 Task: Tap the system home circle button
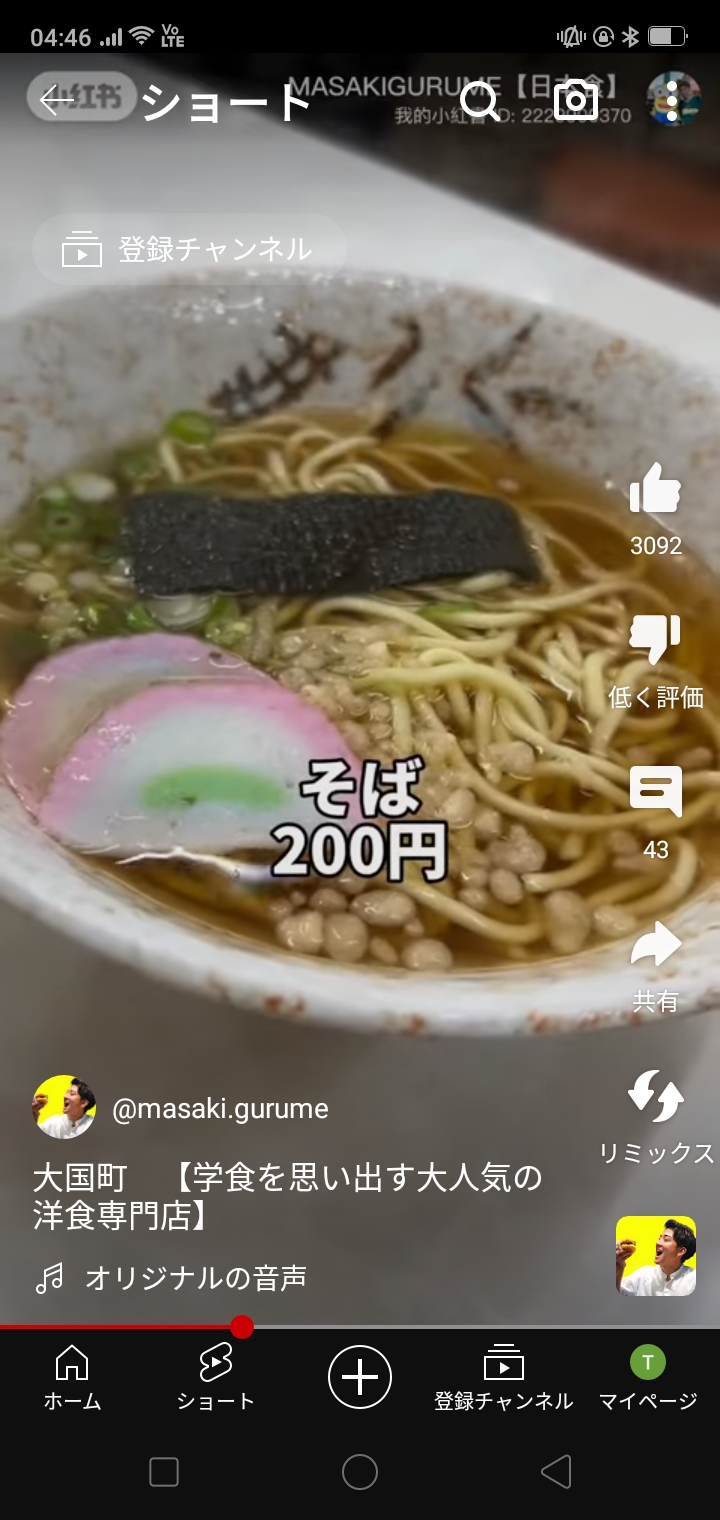click(x=360, y=1472)
